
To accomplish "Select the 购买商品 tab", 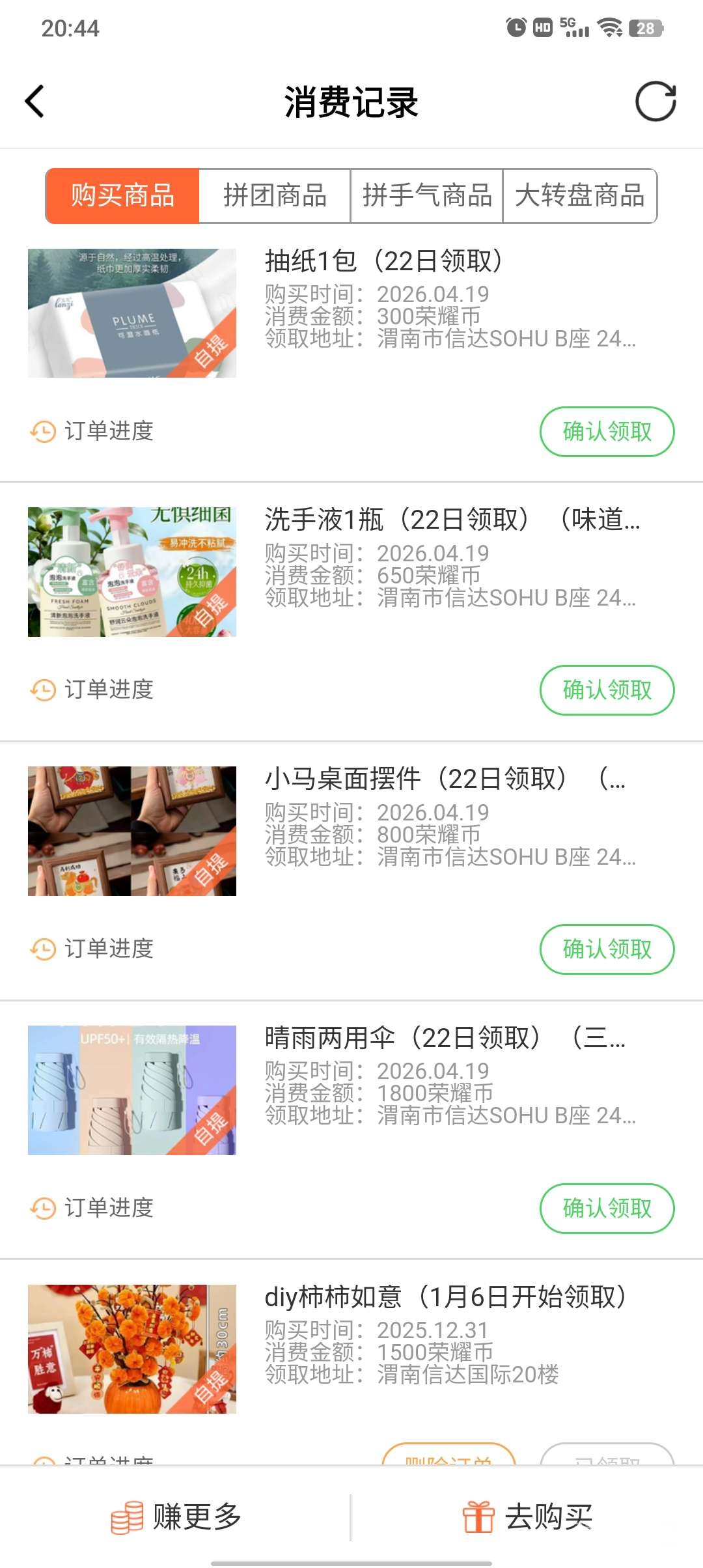I will tap(122, 196).
